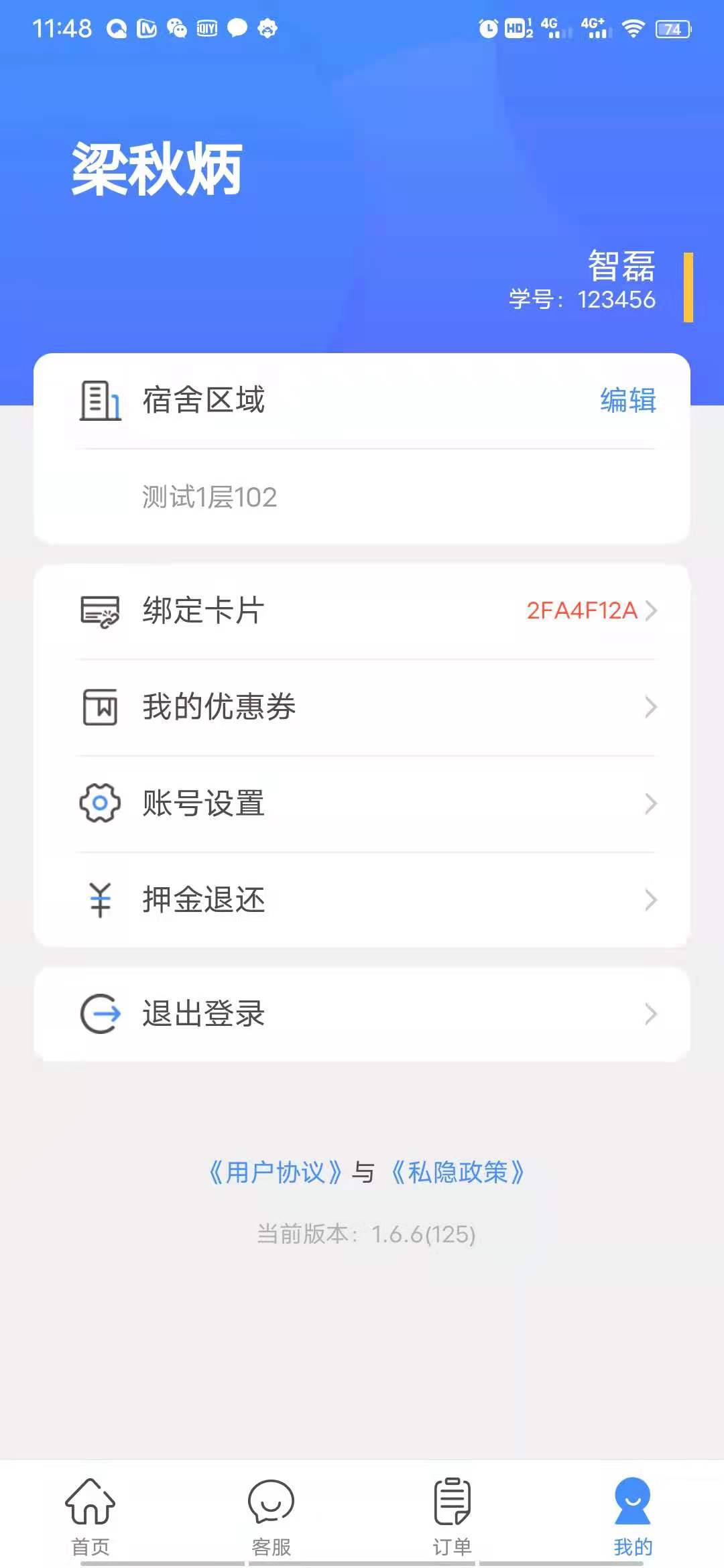Click the 押金退还 yen icon
724x1568 pixels.
(x=99, y=900)
